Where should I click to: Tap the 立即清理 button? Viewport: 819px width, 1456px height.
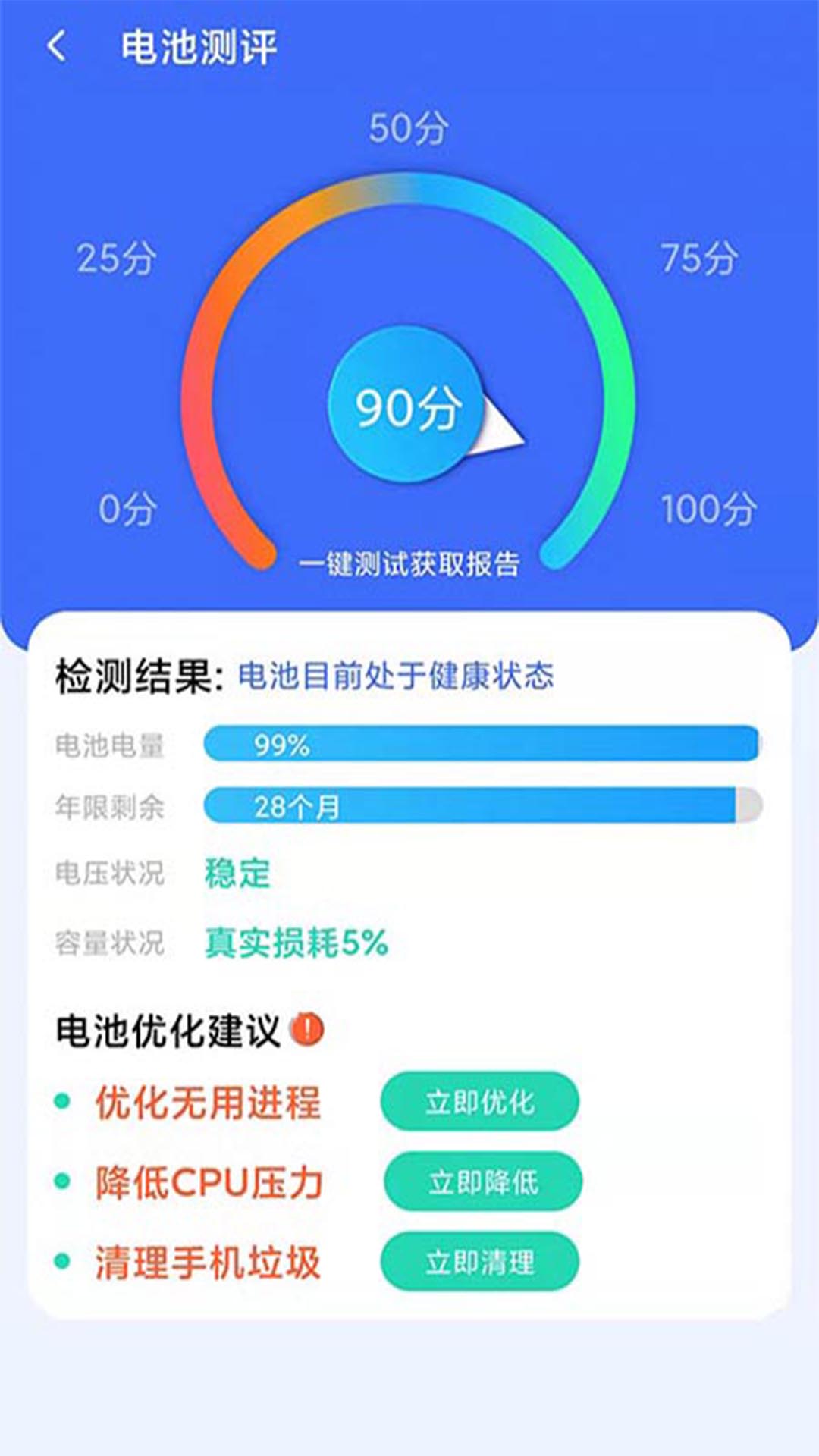(x=480, y=1262)
